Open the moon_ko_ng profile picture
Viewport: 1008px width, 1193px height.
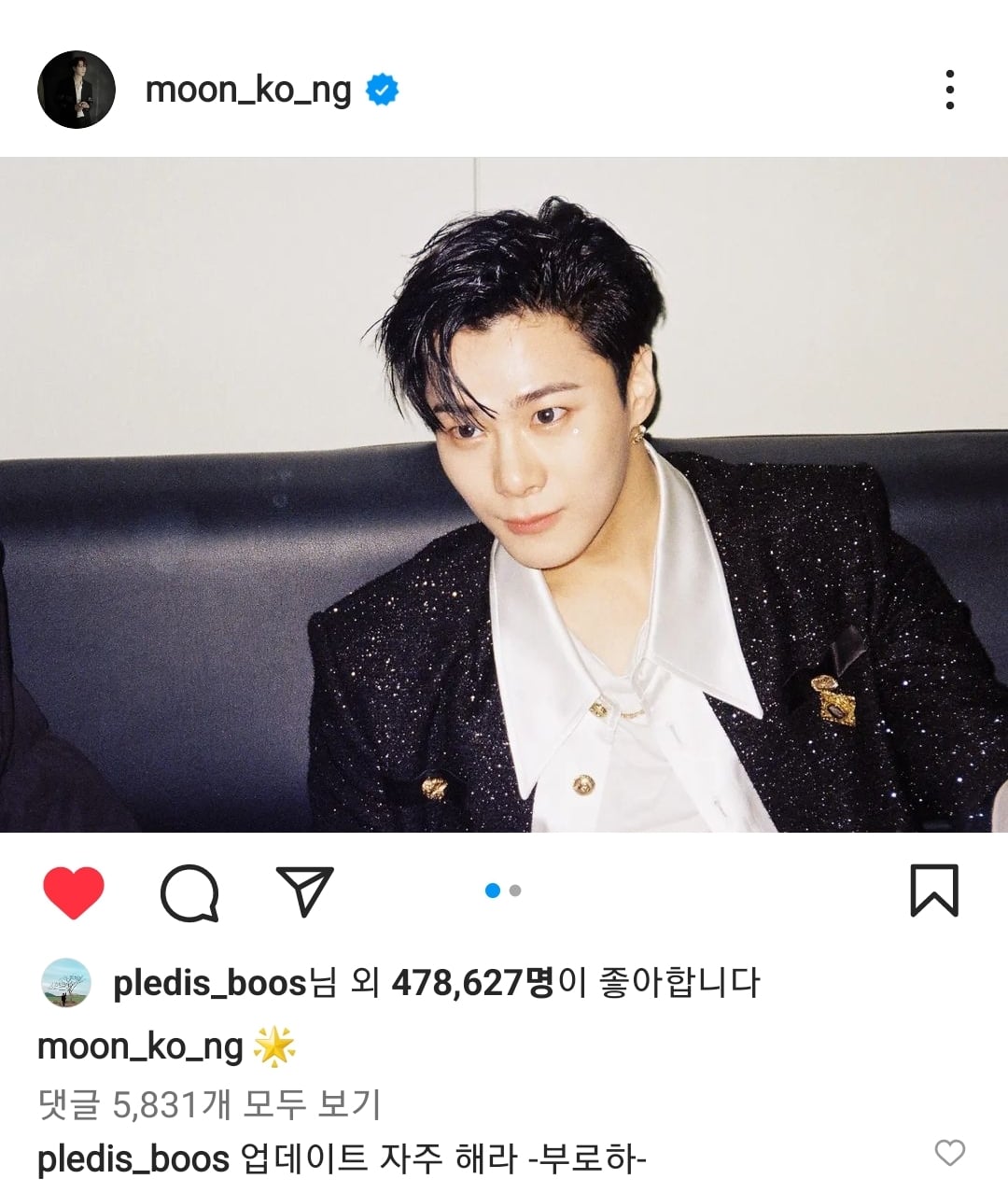[76, 90]
